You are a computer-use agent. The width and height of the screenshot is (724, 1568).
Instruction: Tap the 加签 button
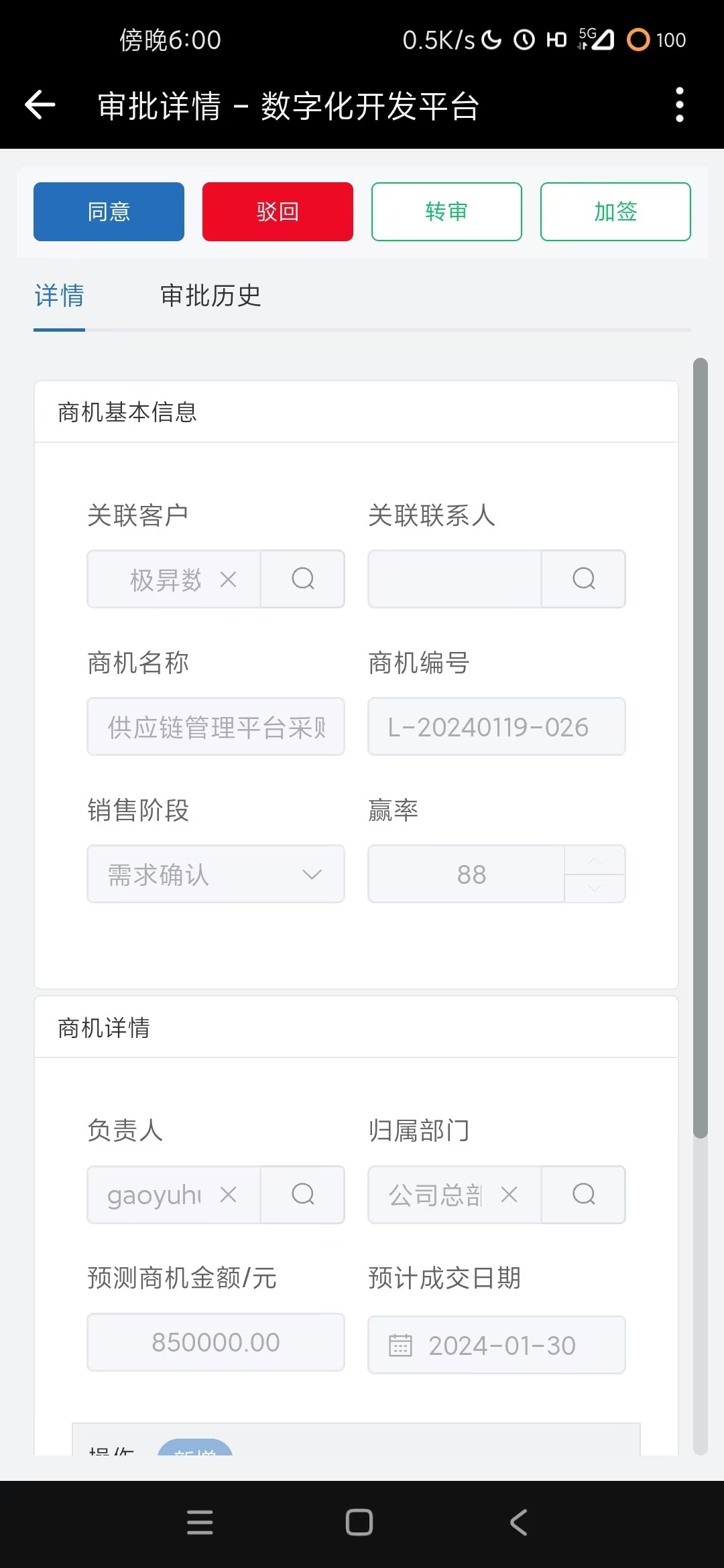pyautogui.click(x=615, y=212)
